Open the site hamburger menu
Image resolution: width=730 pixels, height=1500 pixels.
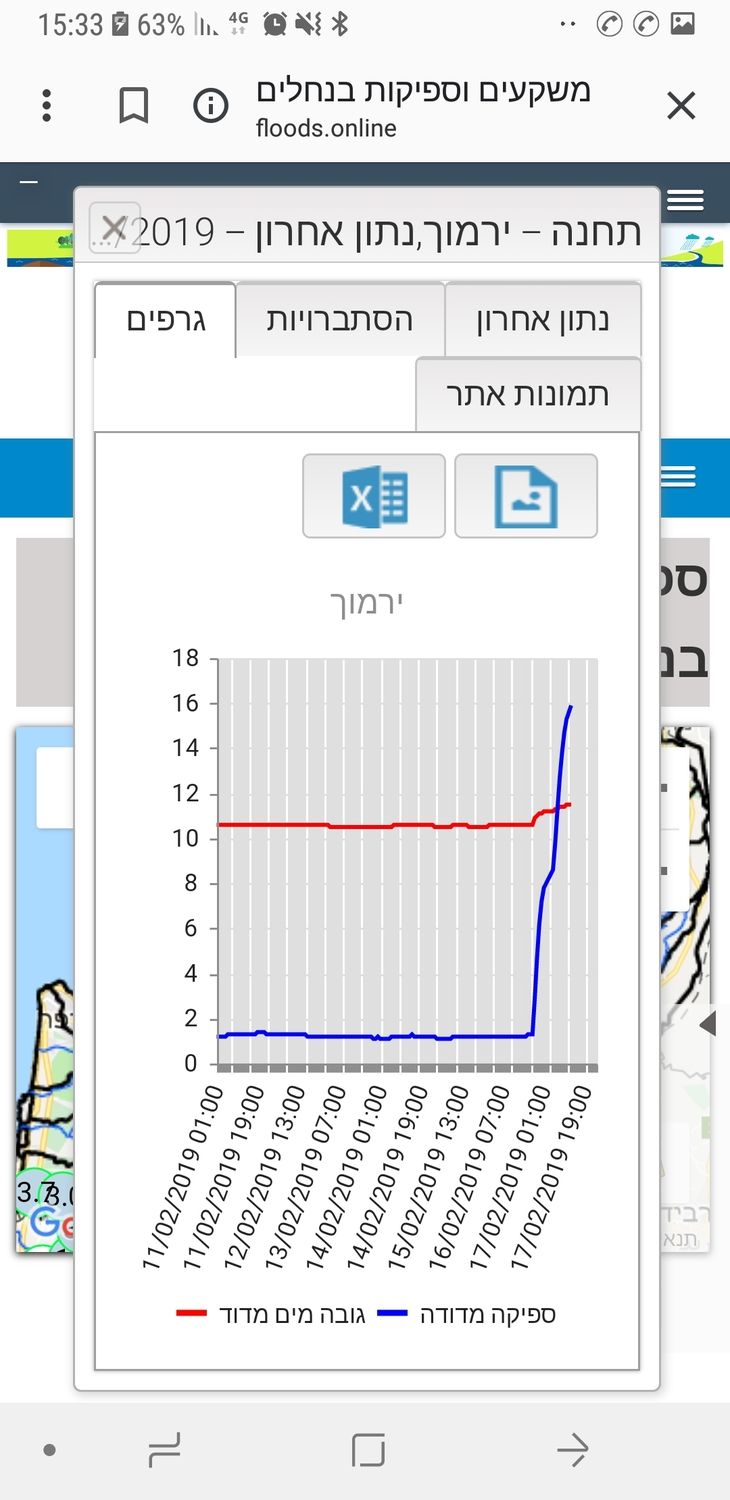[x=685, y=200]
